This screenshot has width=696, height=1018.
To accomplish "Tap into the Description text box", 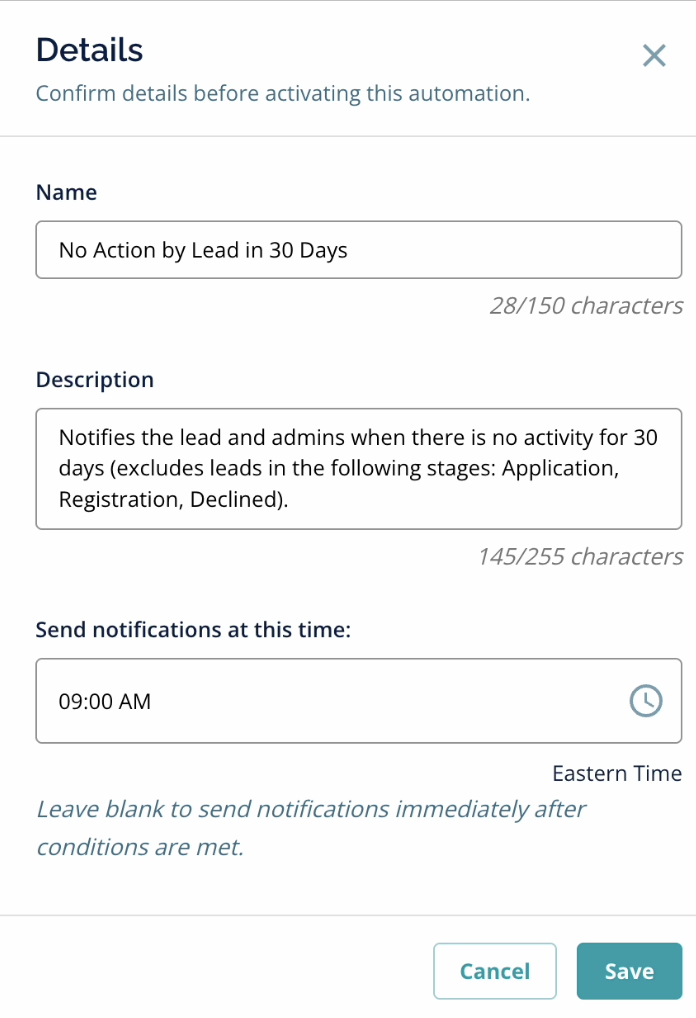I will tap(358, 469).
